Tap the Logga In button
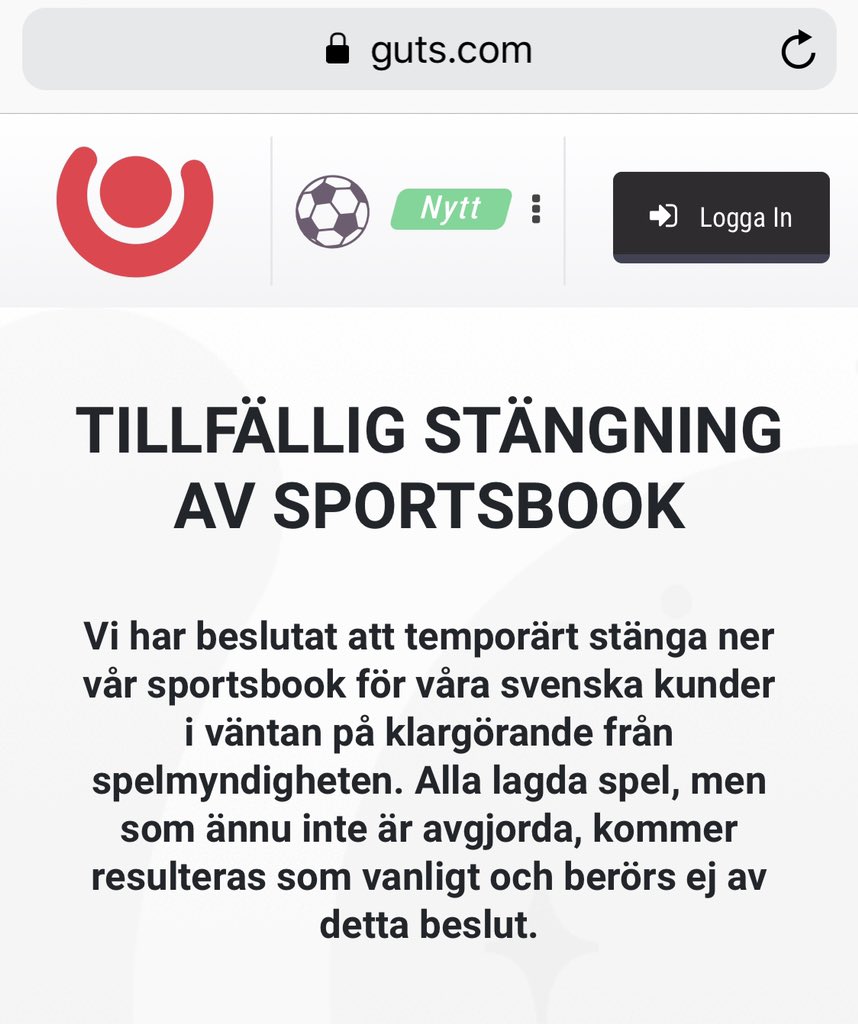The image size is (858, 1024). click(720, 217)
